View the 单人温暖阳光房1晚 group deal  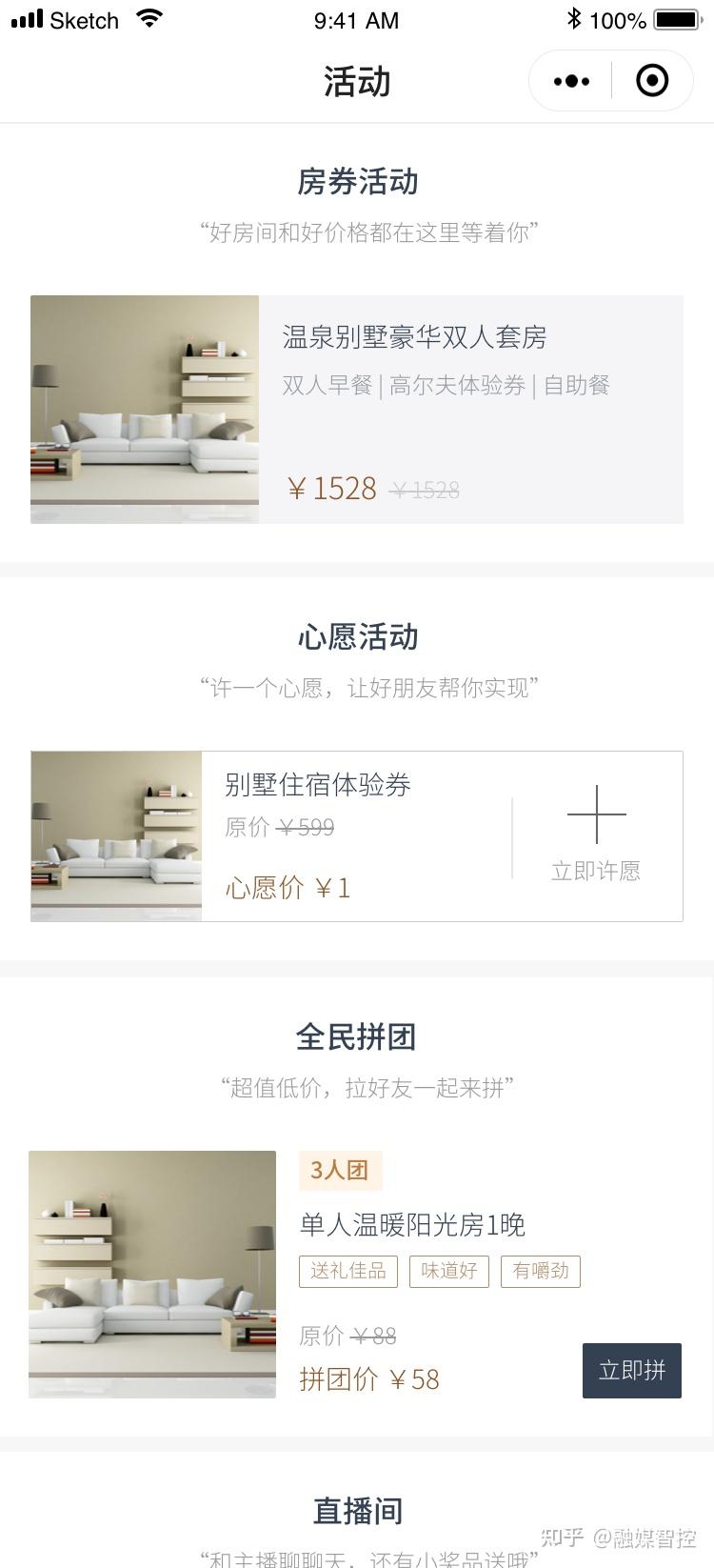pos(412,1225)
